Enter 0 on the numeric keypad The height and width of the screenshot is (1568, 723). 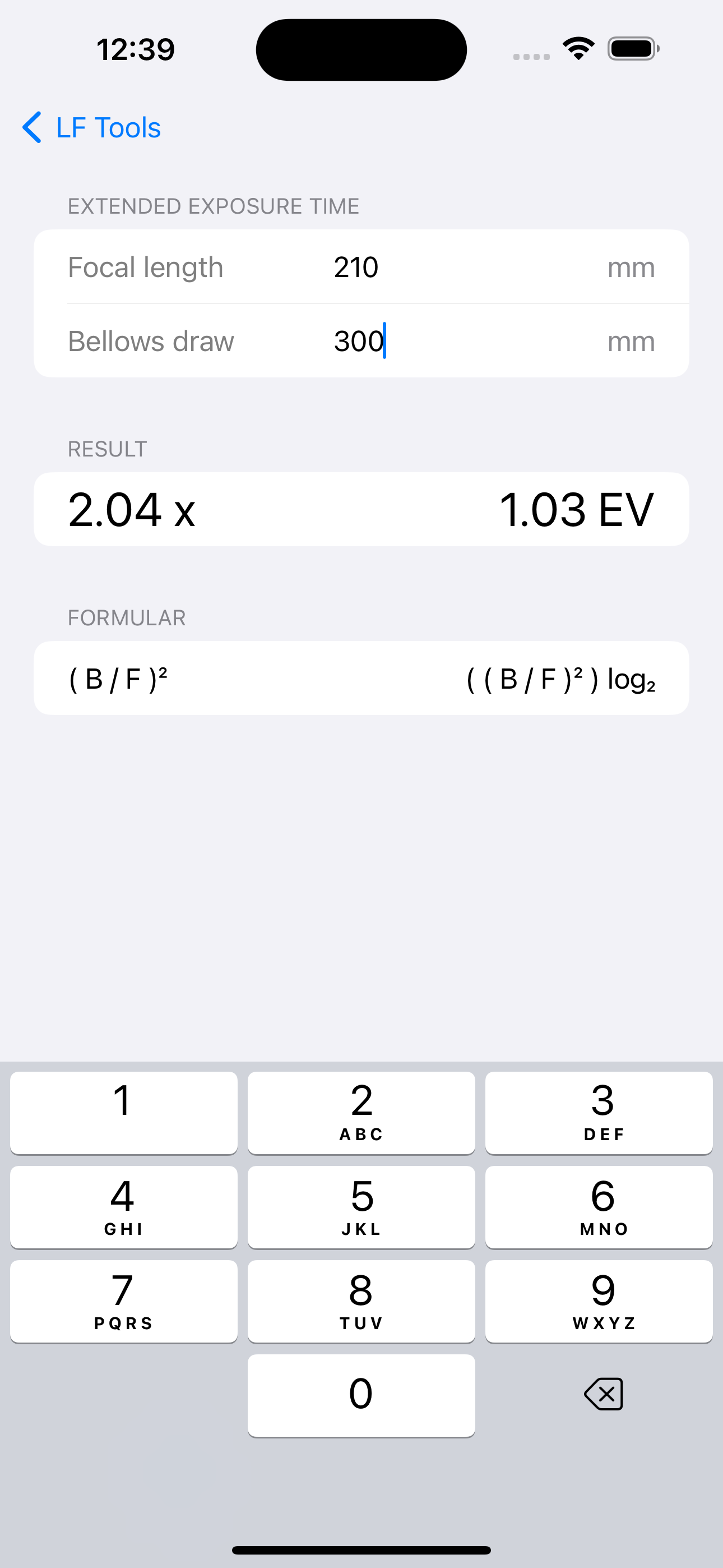point(361,1394)
